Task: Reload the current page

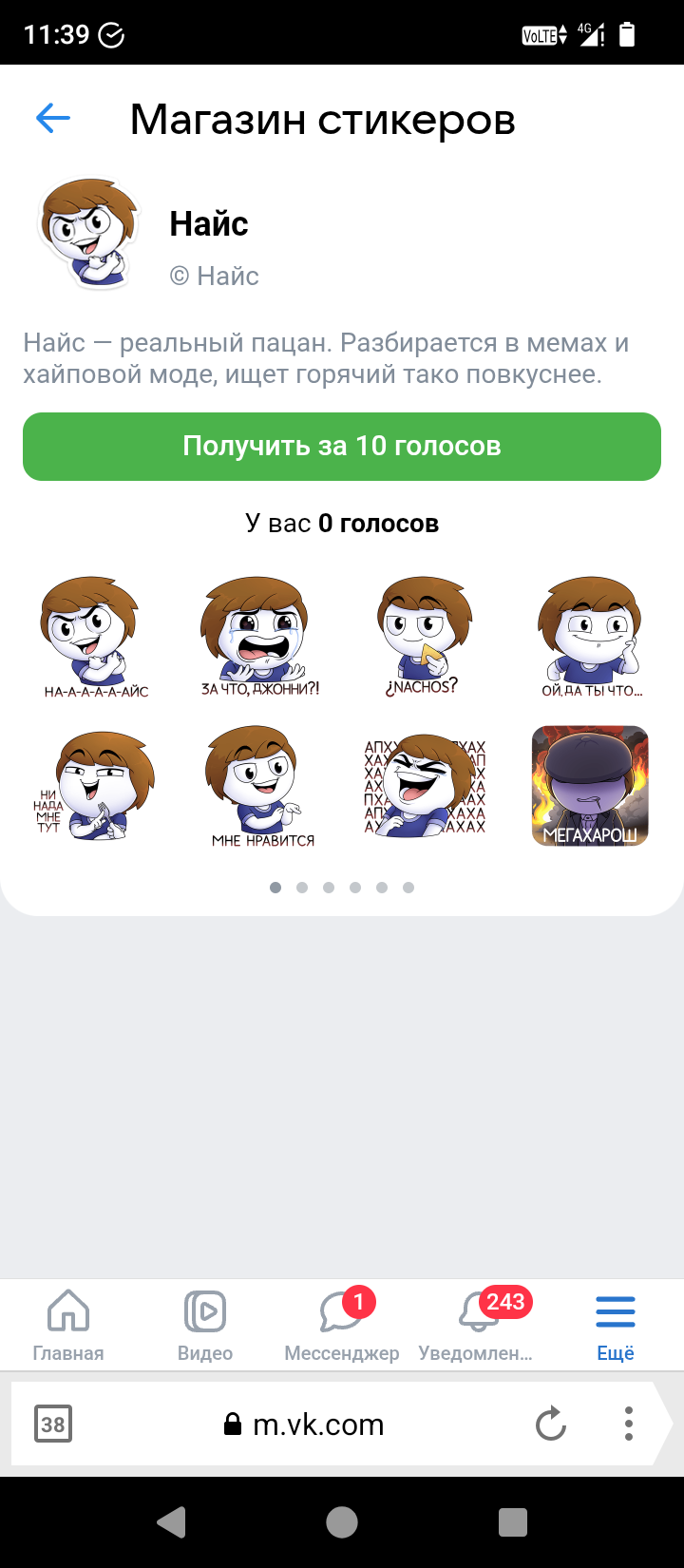Action: pyautogui.click(x=550, y=1424)
